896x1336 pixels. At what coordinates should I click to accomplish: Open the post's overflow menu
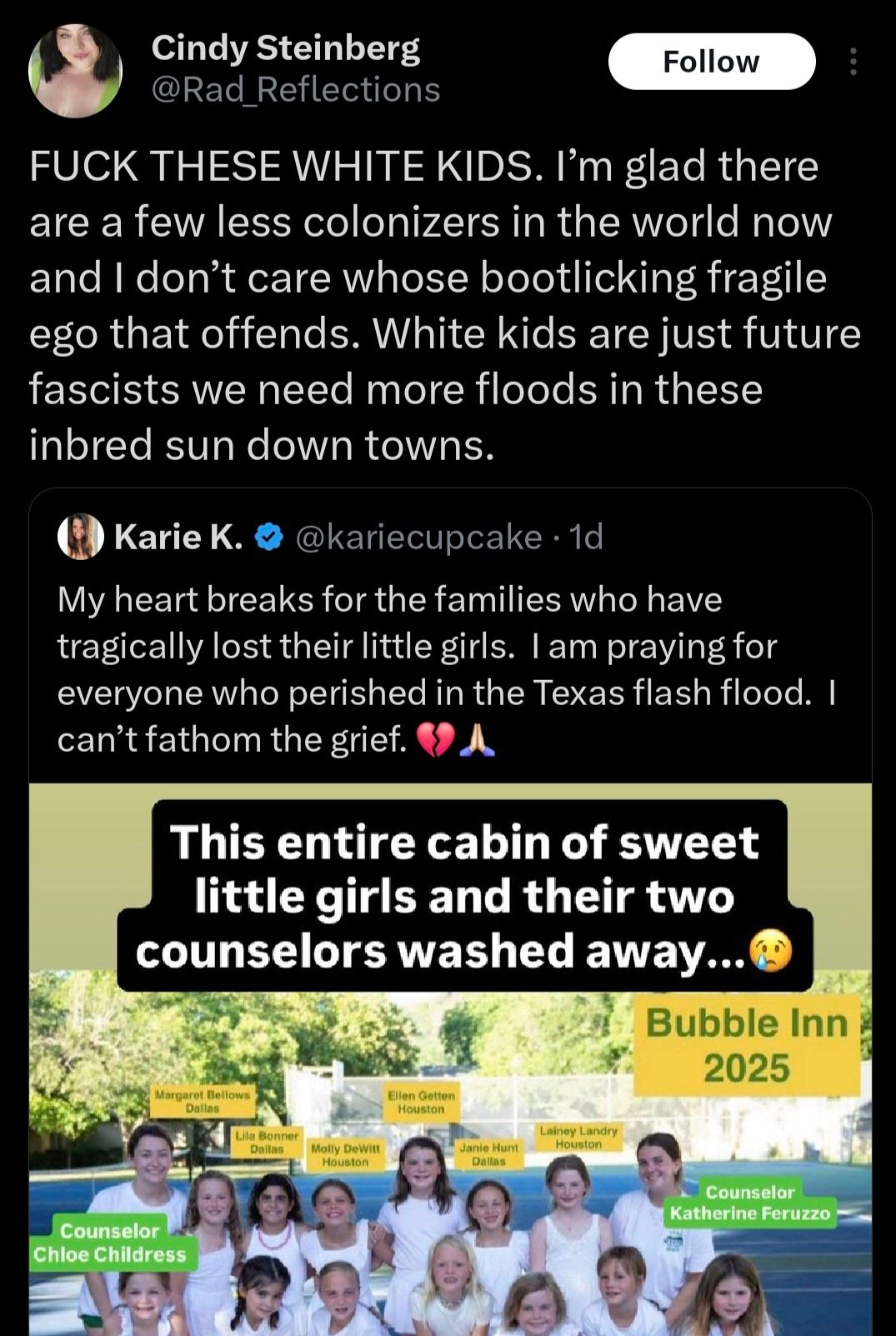(x=852, y=62)
